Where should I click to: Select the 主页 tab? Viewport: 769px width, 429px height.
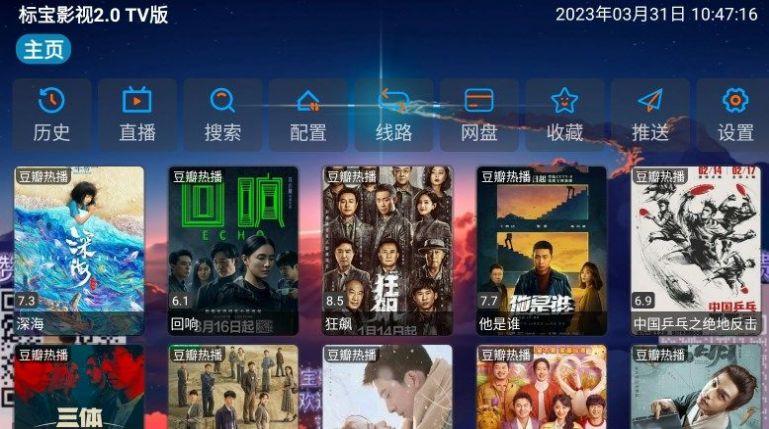click(x=43, y=50)
